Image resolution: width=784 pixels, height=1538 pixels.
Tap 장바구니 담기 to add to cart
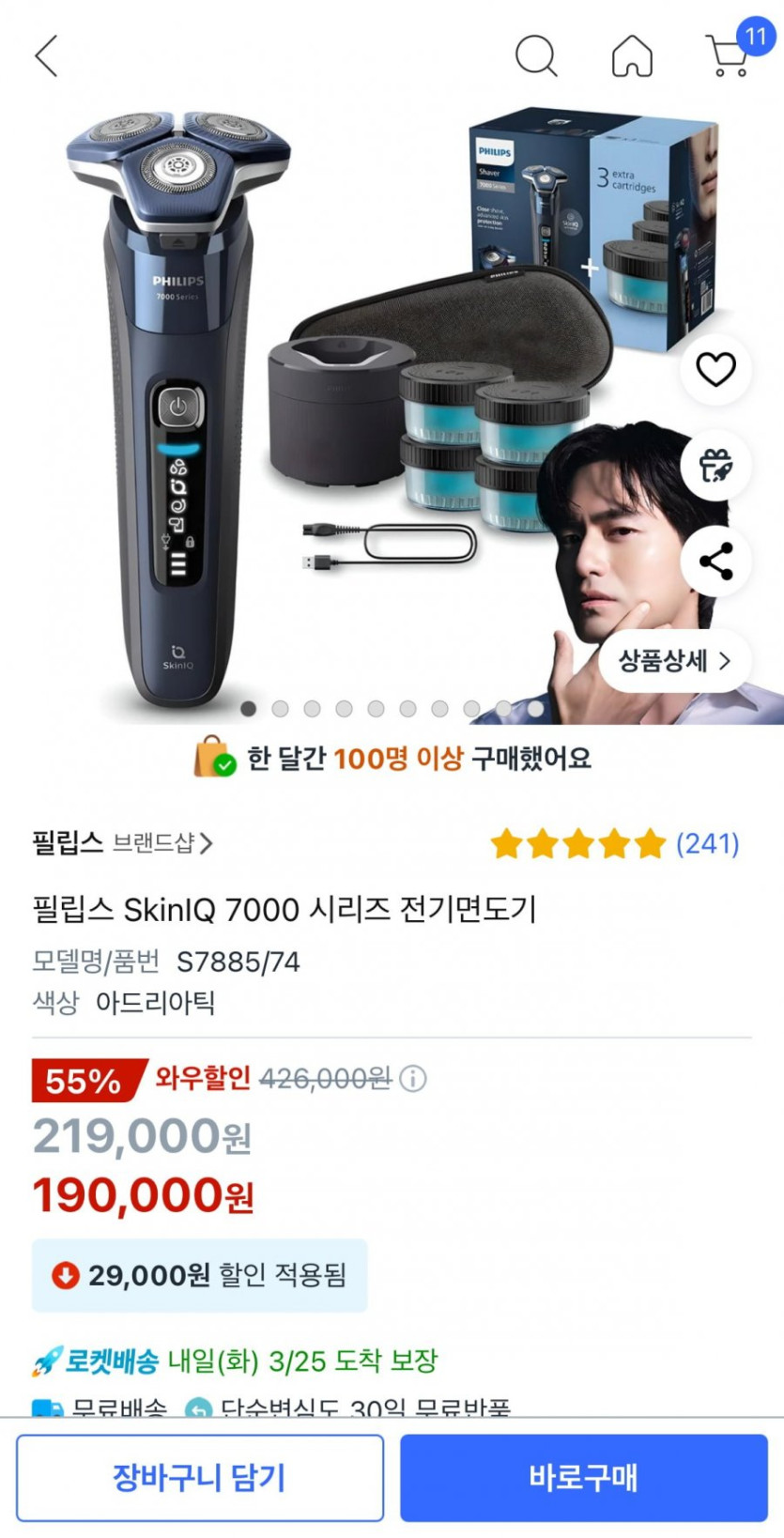(x=200, y=1478)
